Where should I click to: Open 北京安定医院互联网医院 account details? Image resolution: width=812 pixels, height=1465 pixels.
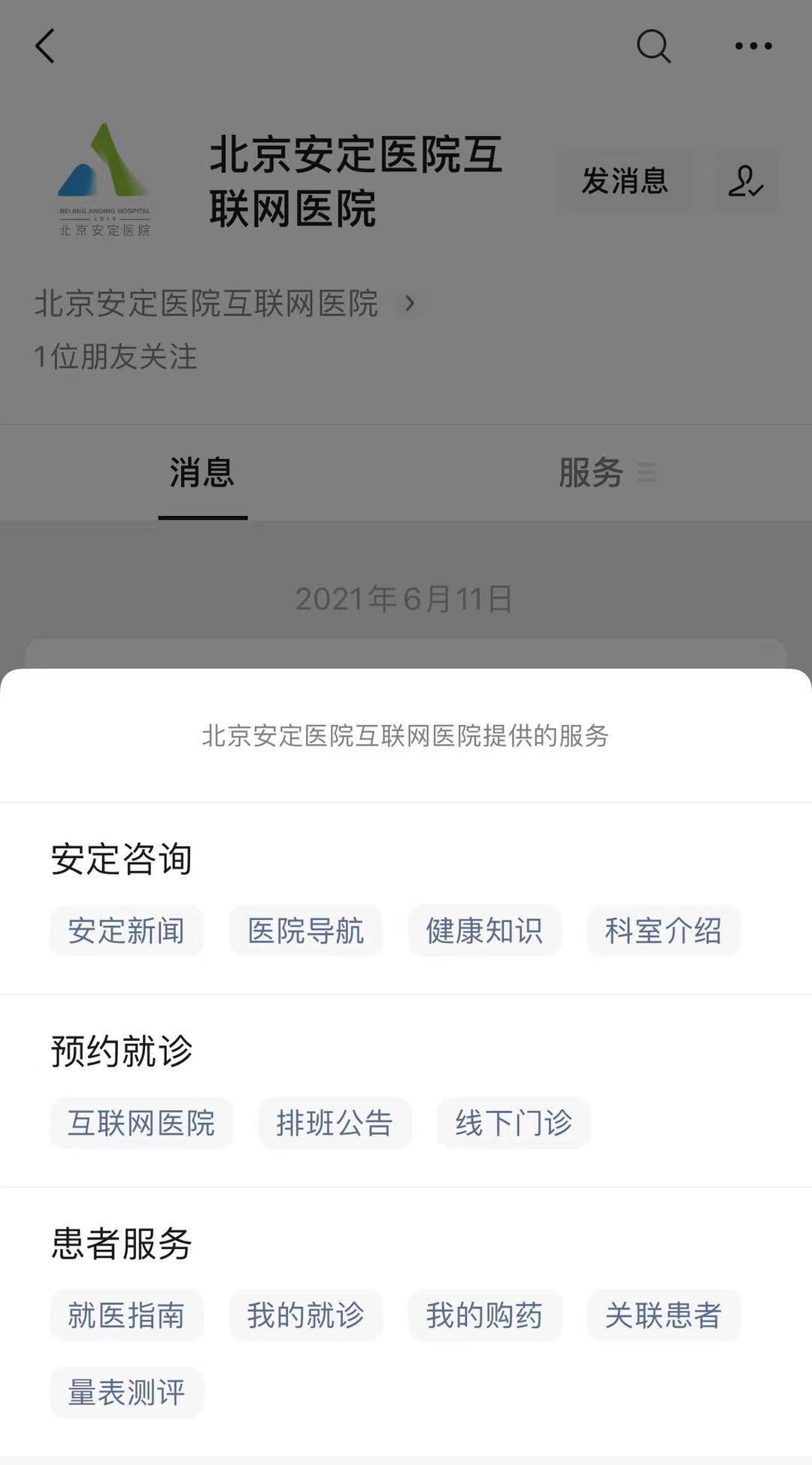click(226, 304)
